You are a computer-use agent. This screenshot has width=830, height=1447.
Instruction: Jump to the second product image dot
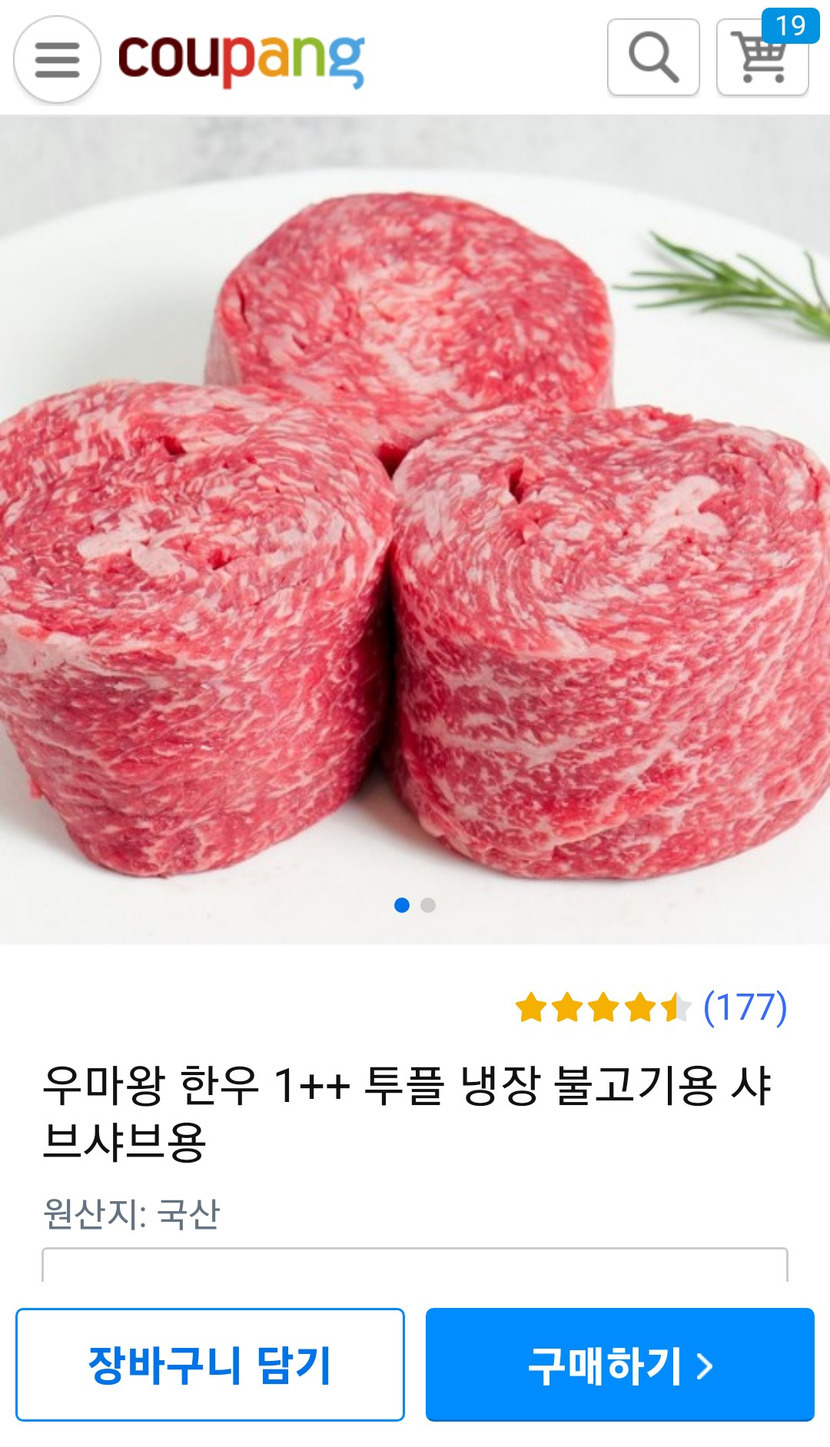(x=428, y=905)
